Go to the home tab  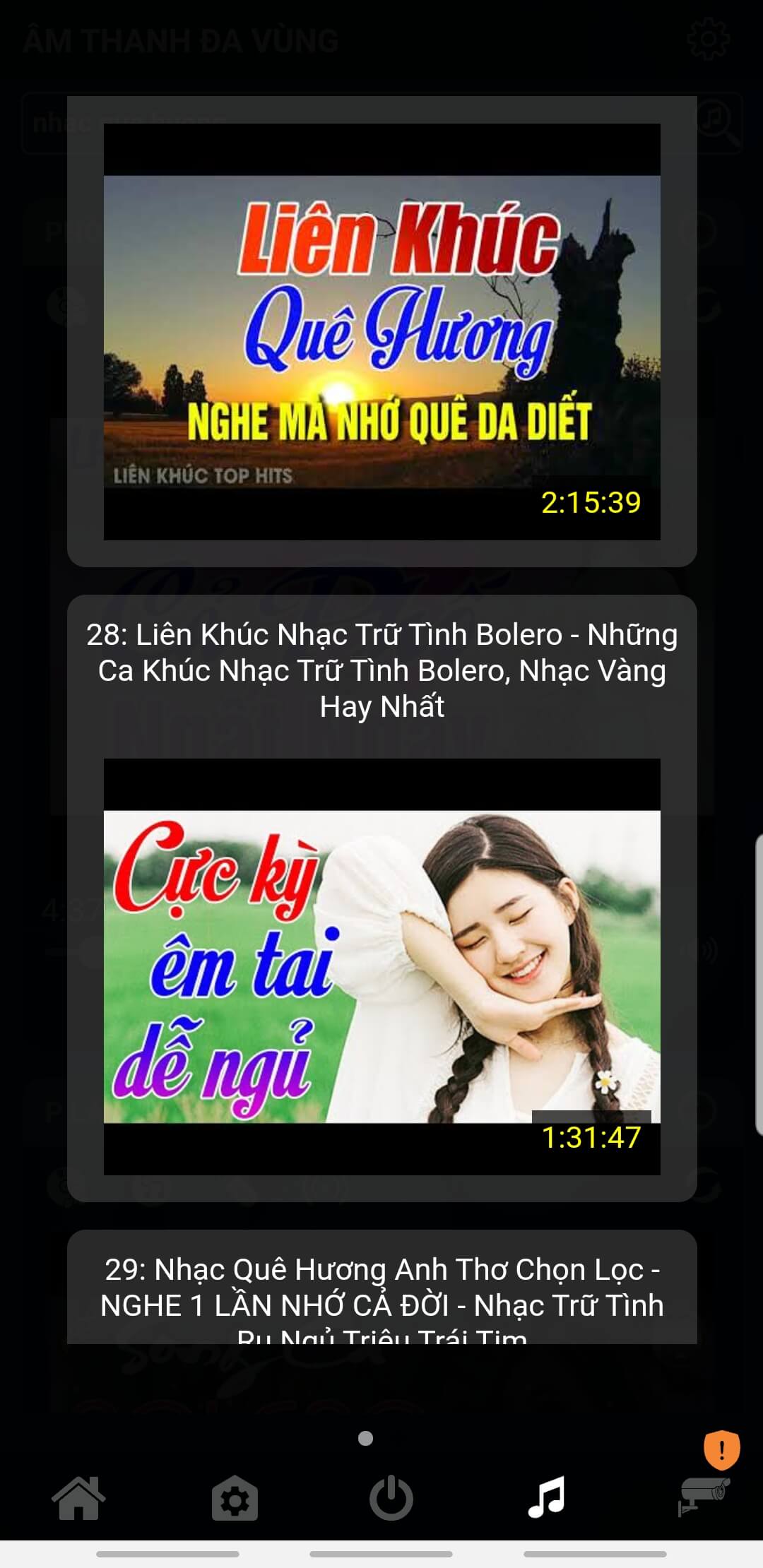click(x=78, y=1497)
